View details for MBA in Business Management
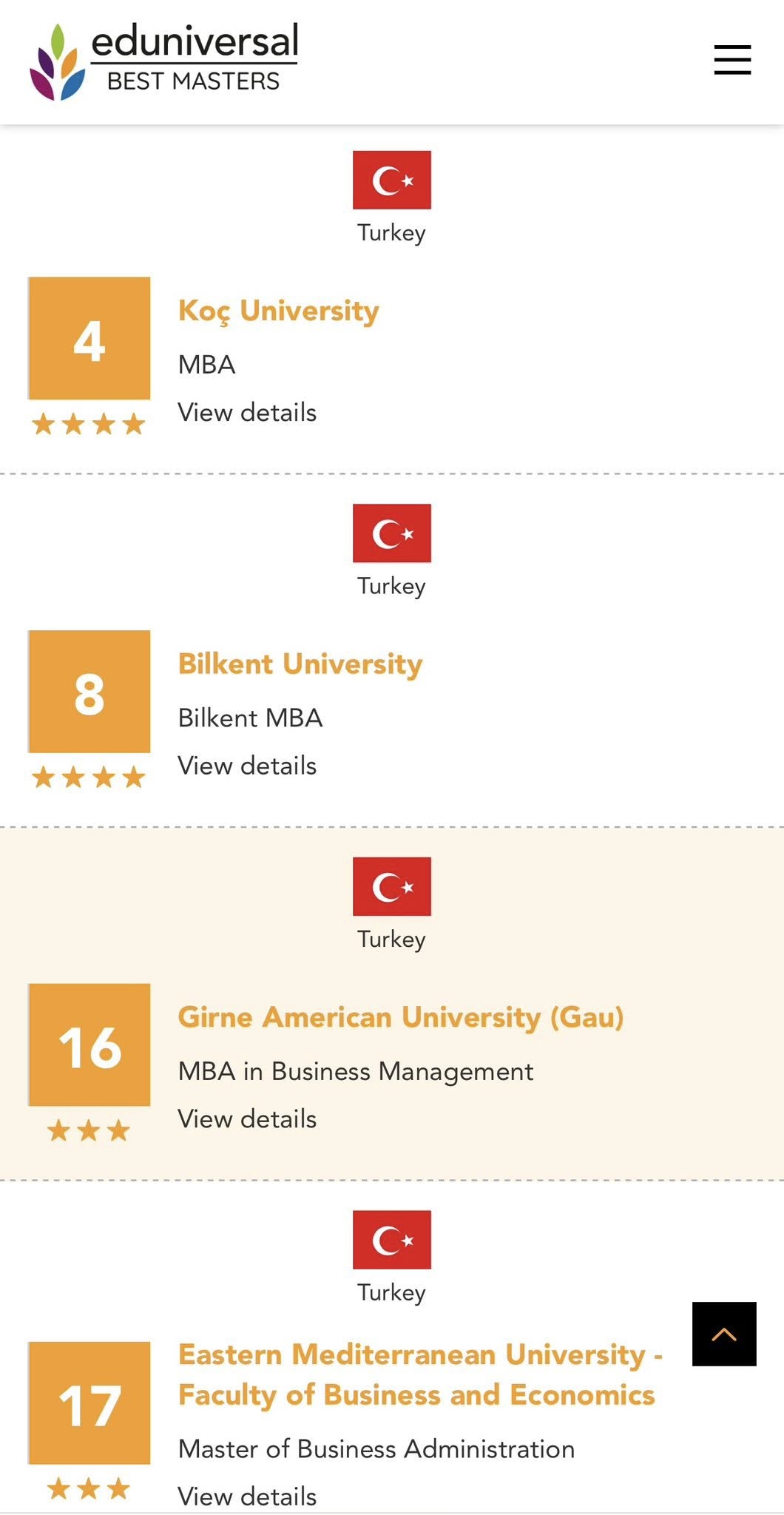Image resolution: width=784 pixels, height=1515 pixels. pos(247,1119)
